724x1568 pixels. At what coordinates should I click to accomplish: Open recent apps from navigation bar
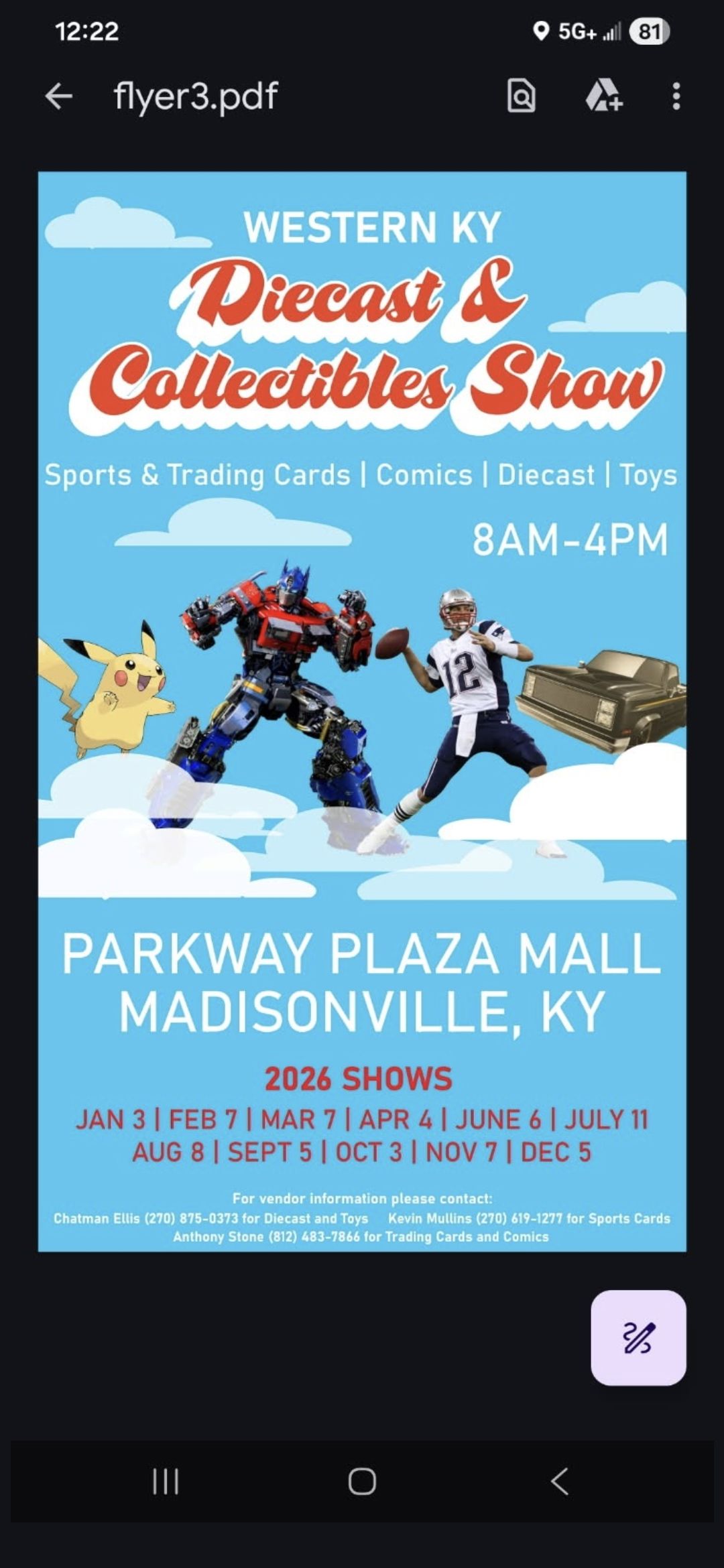point(166,1481)
